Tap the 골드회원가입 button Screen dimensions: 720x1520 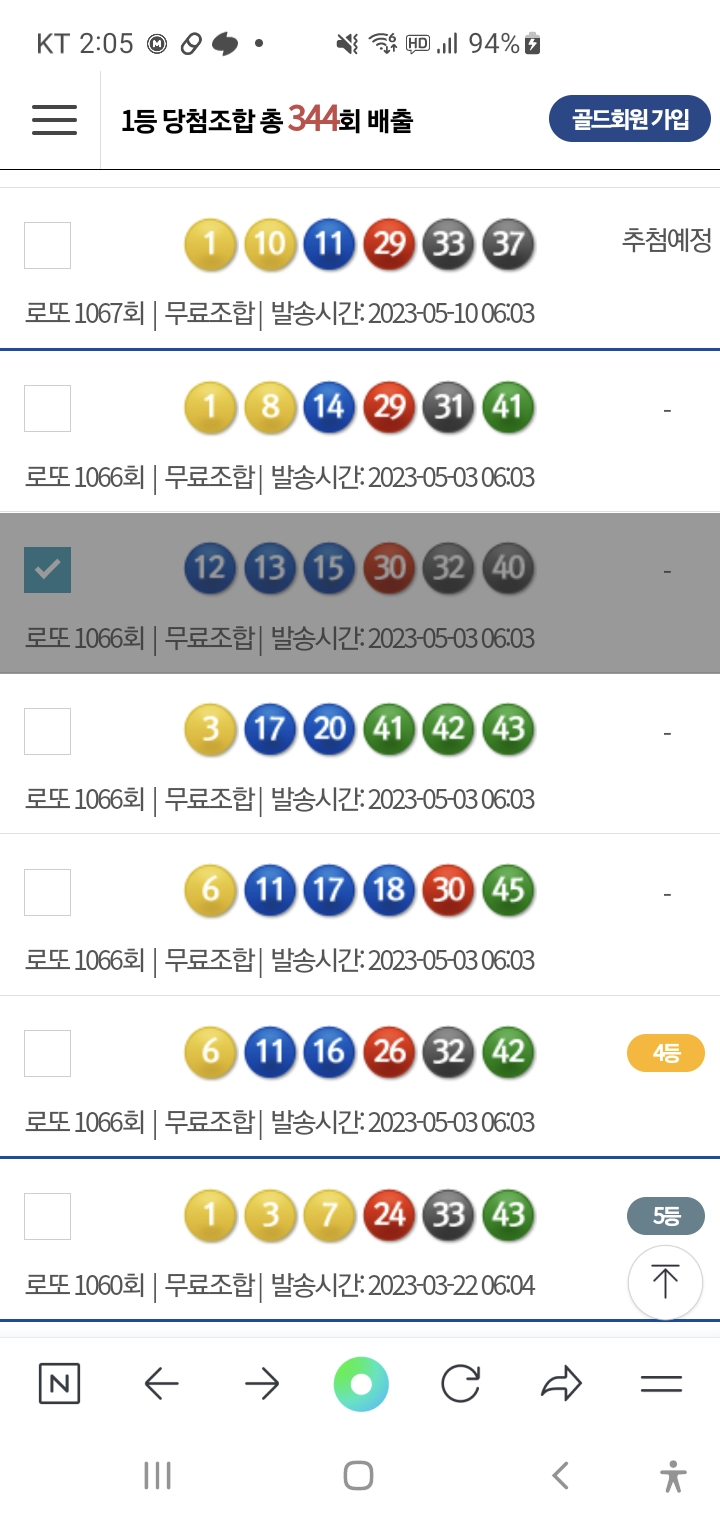(x=630, y=120)
